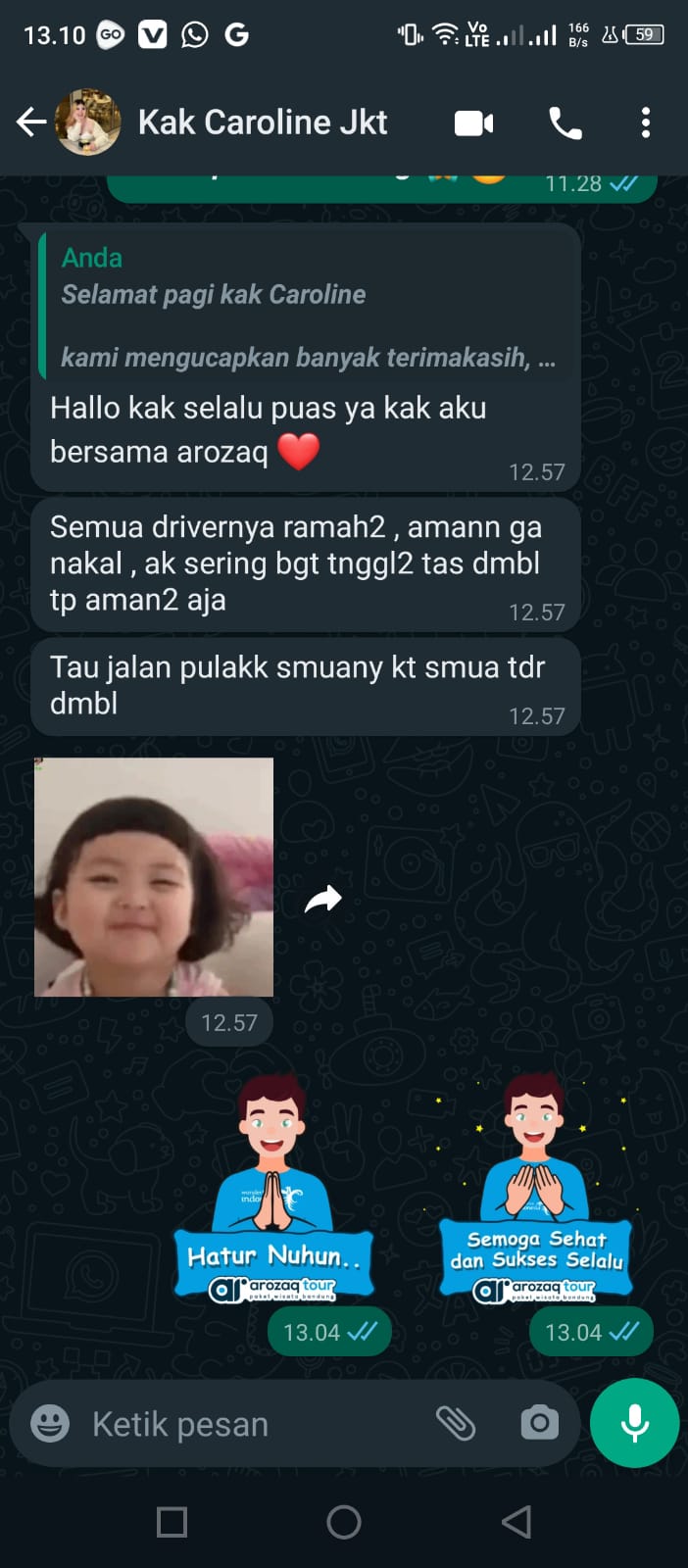Open the child face sticker image
The image size is (688, 1568).
click(154, 877)
